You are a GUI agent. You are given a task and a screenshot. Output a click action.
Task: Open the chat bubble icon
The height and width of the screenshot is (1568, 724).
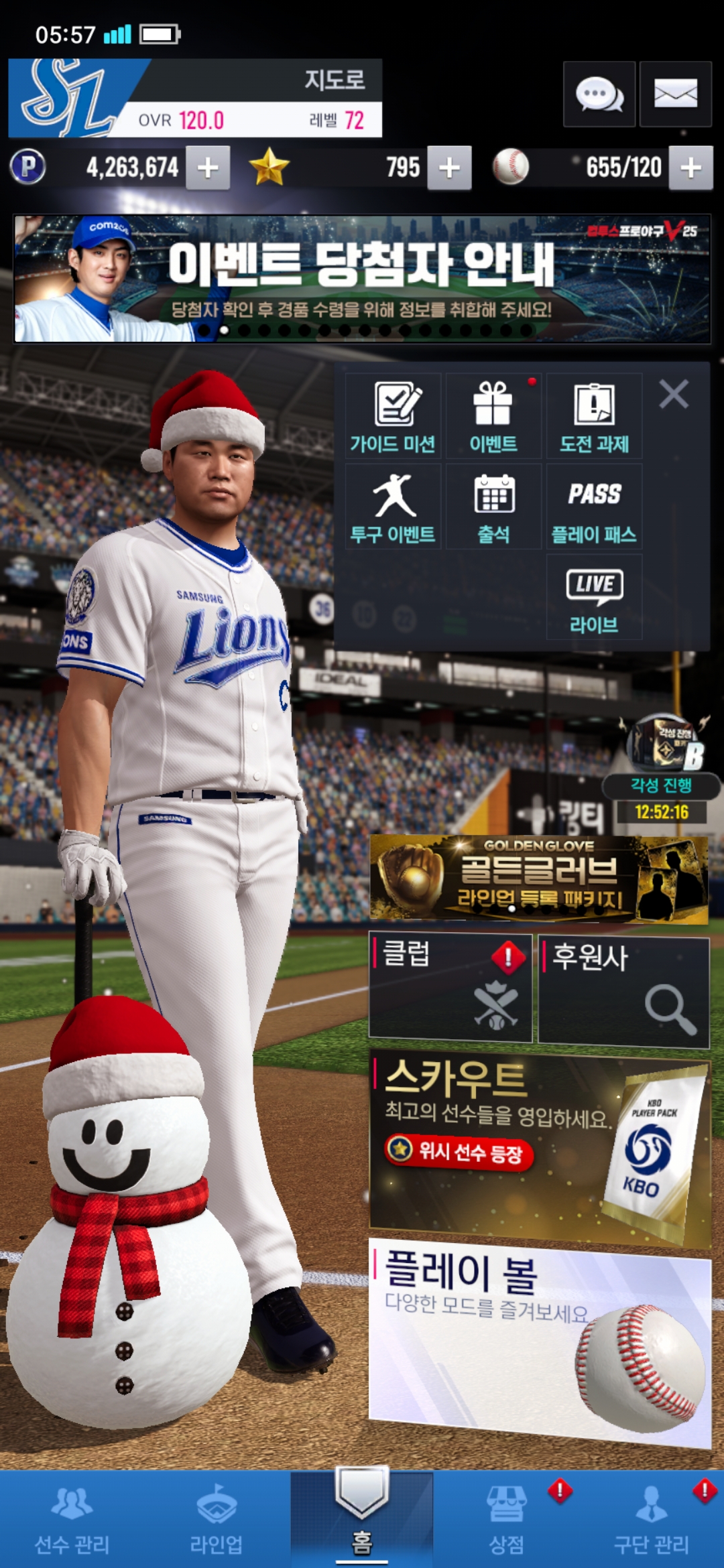click(x=599, y=94)
